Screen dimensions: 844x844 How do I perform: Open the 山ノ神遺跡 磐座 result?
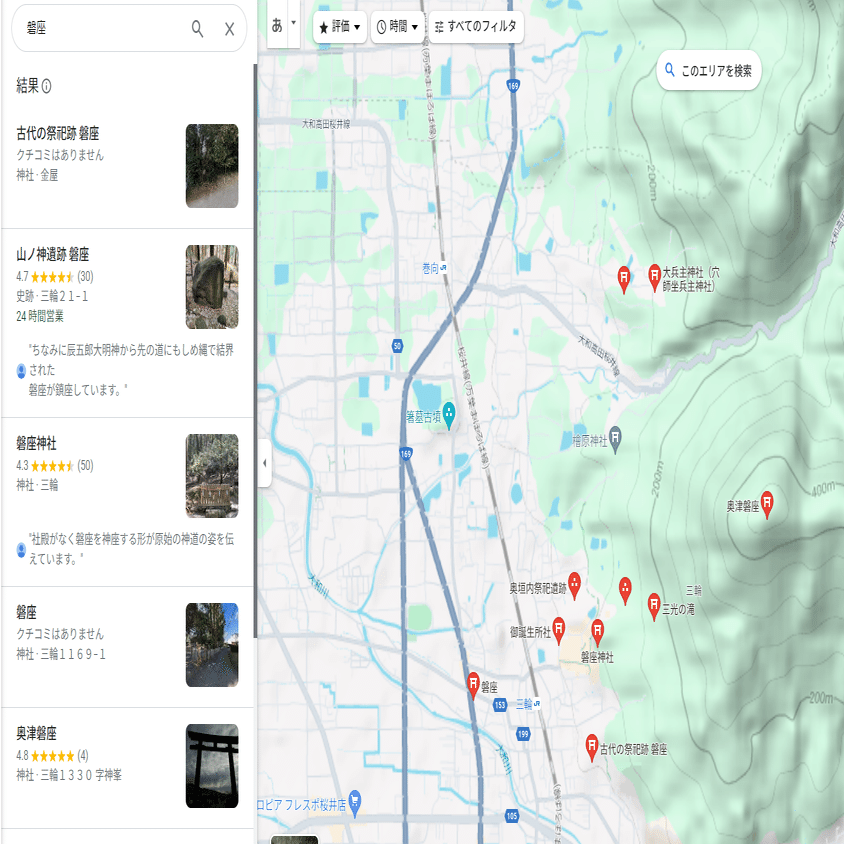click(x=53, y=255)
